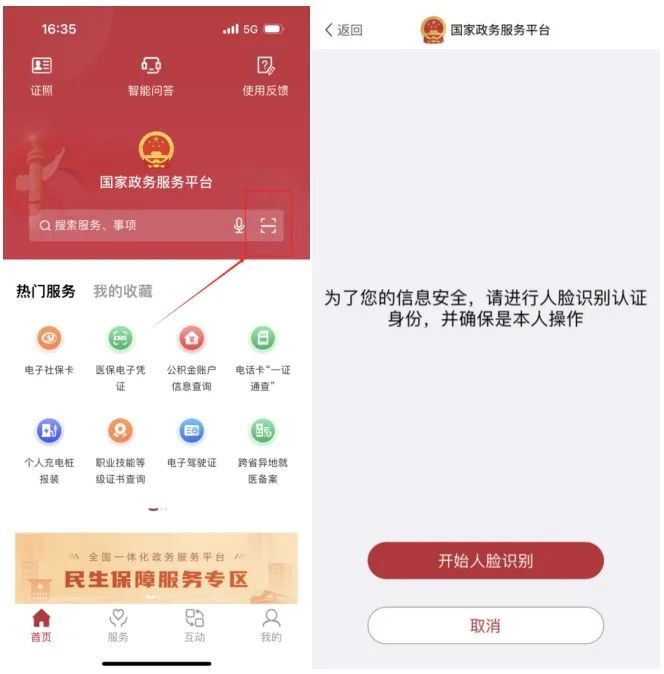Switch to the 我的收藏 tab

(x=123, y=291)
